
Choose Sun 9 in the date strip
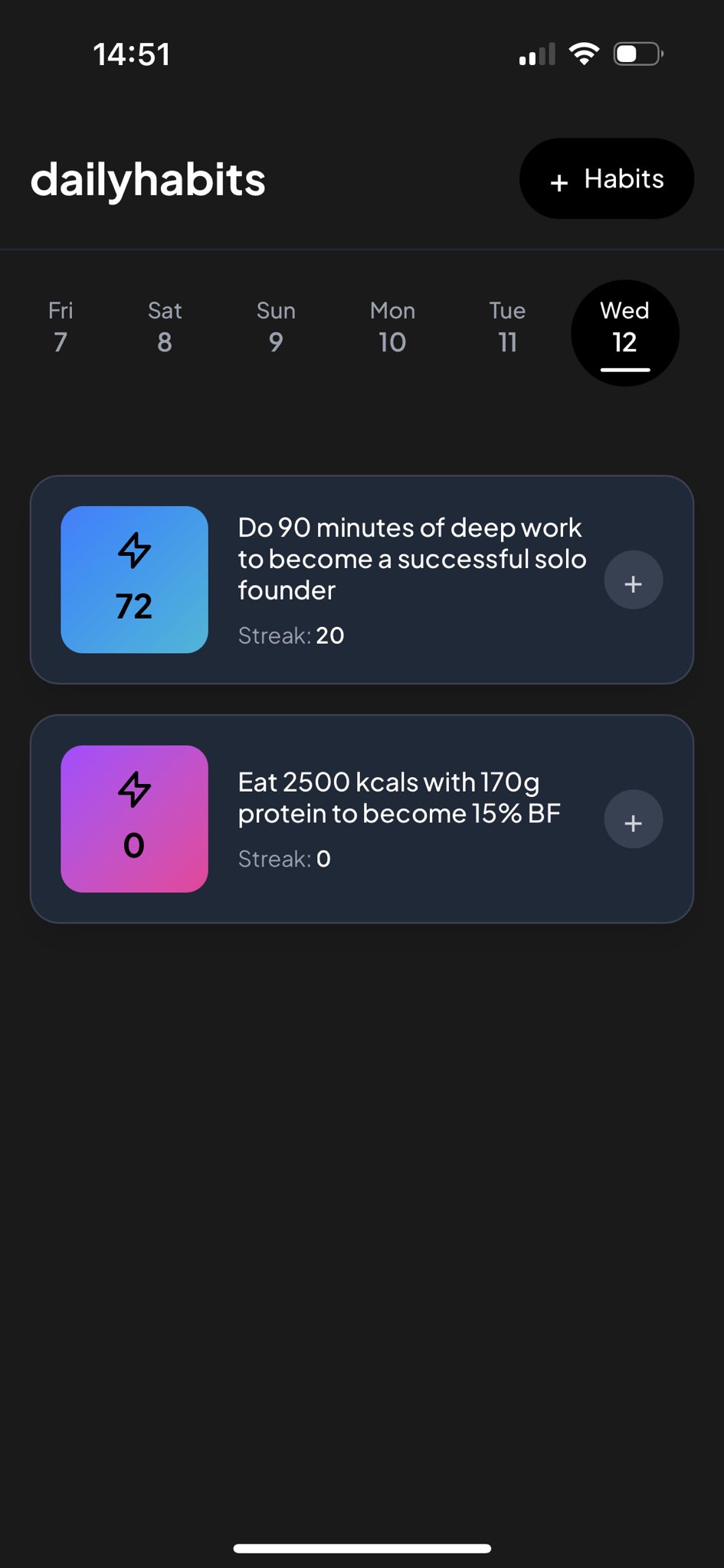tap(276, 327)
